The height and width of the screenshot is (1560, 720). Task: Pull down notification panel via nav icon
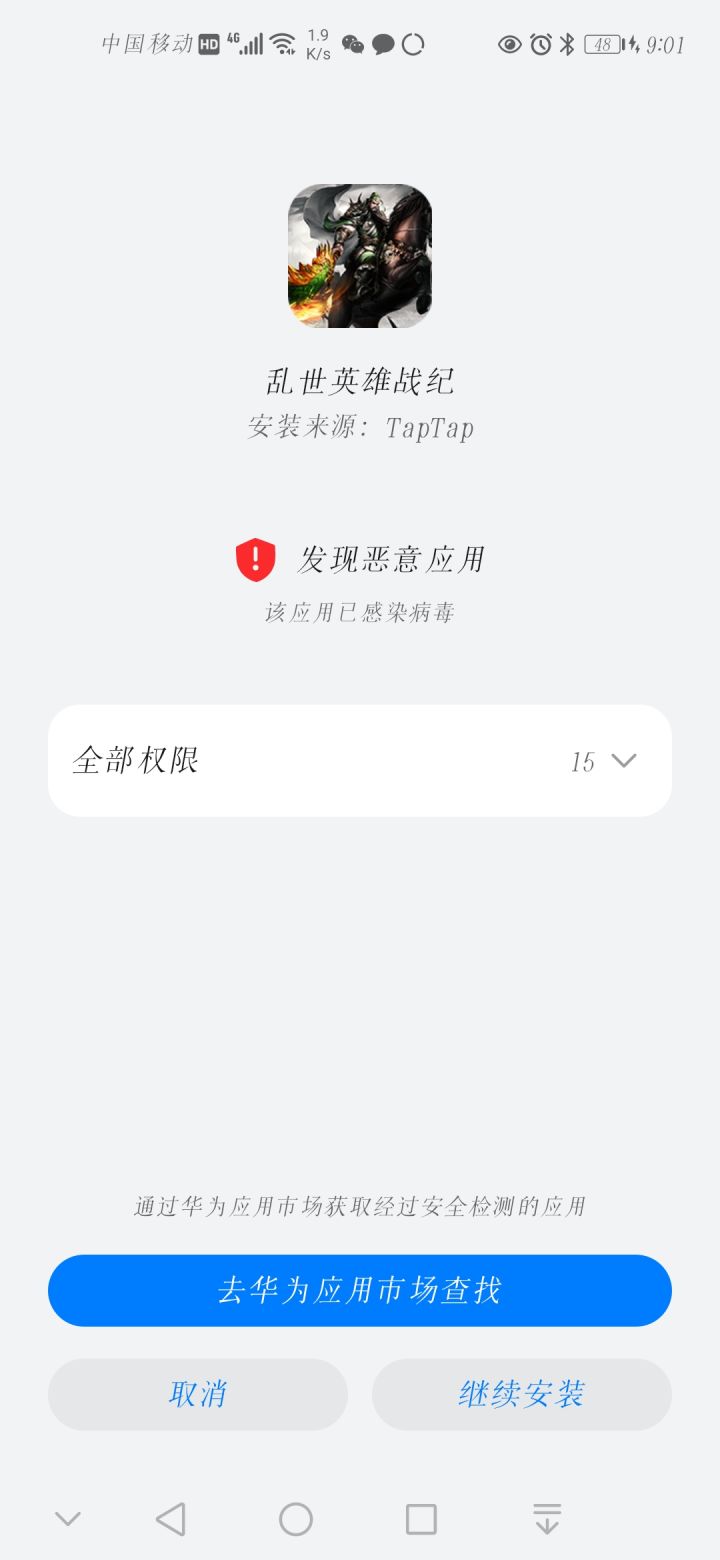[547, 1519]
